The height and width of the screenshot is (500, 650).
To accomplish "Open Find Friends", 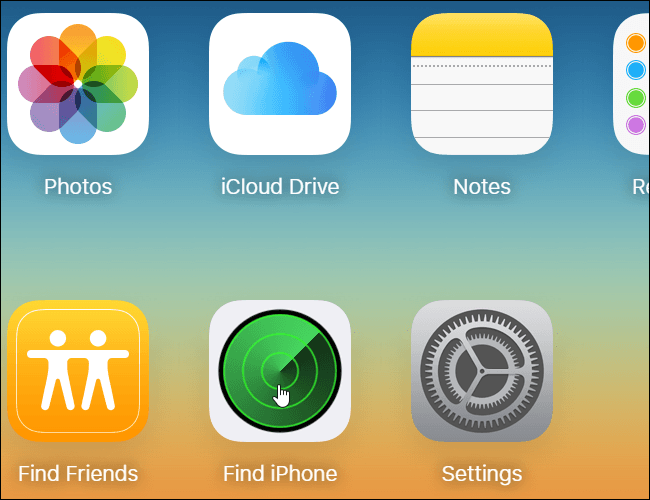I will pos(78,371).
